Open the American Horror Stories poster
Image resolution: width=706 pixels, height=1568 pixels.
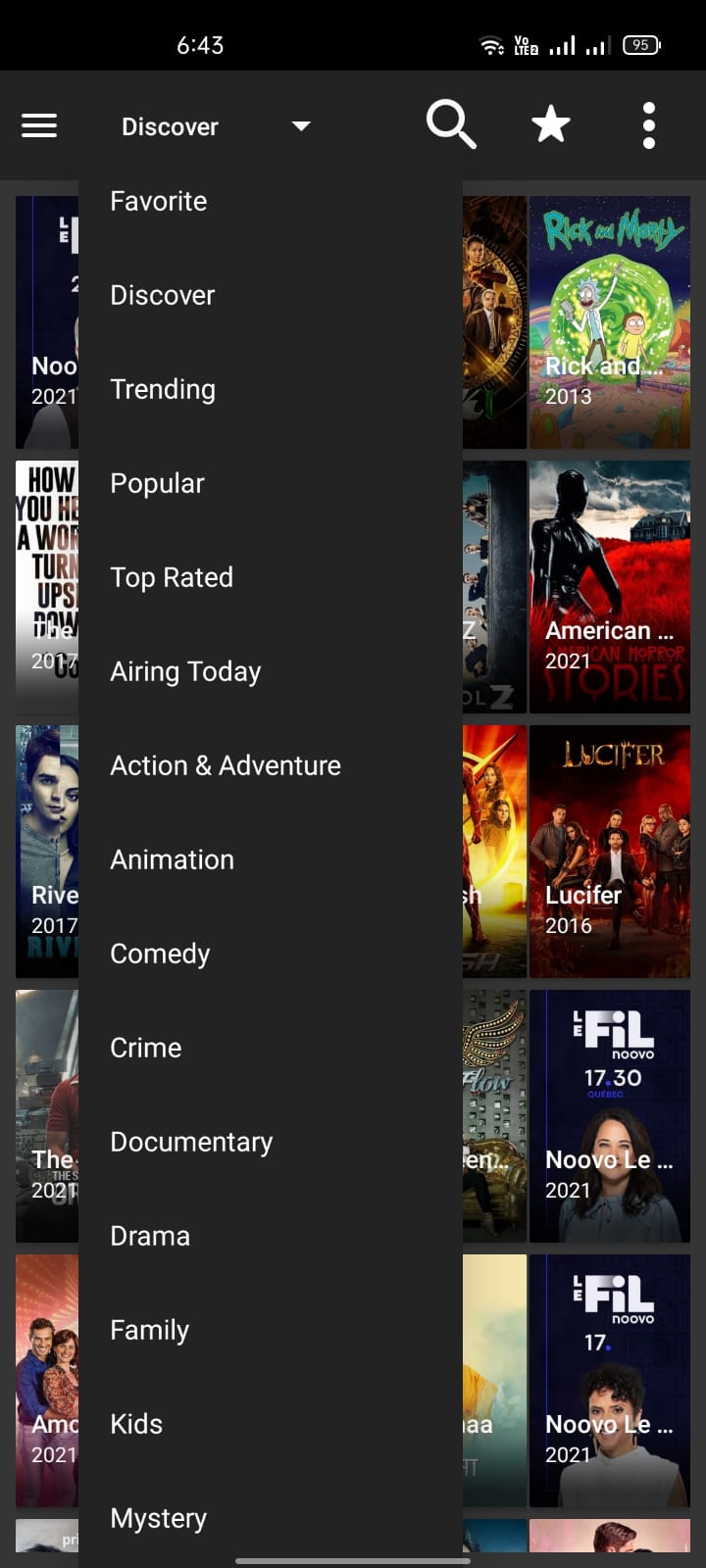[609, 586]
